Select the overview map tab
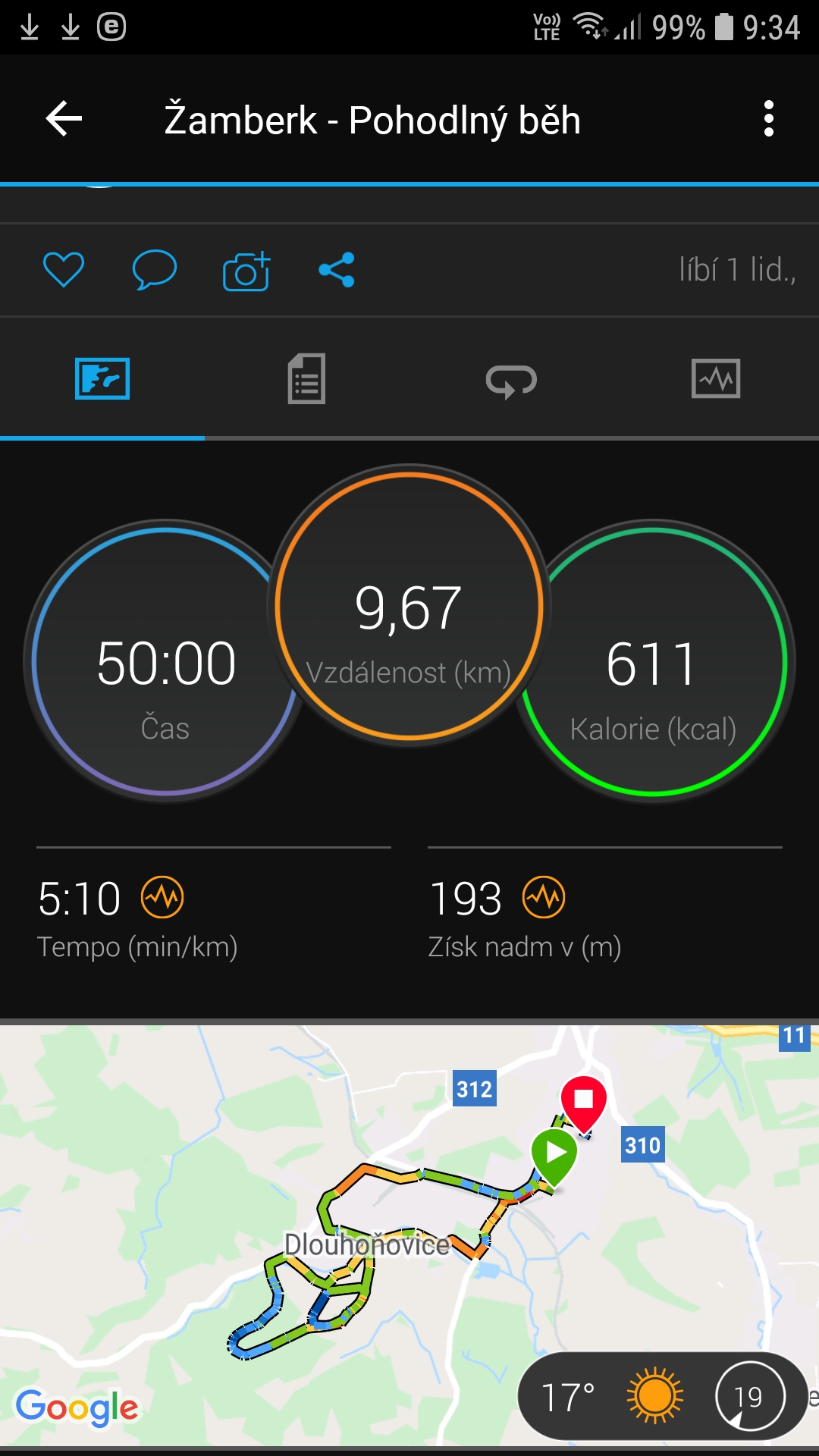Screen dimensions: 819x1456 point(102,378)
